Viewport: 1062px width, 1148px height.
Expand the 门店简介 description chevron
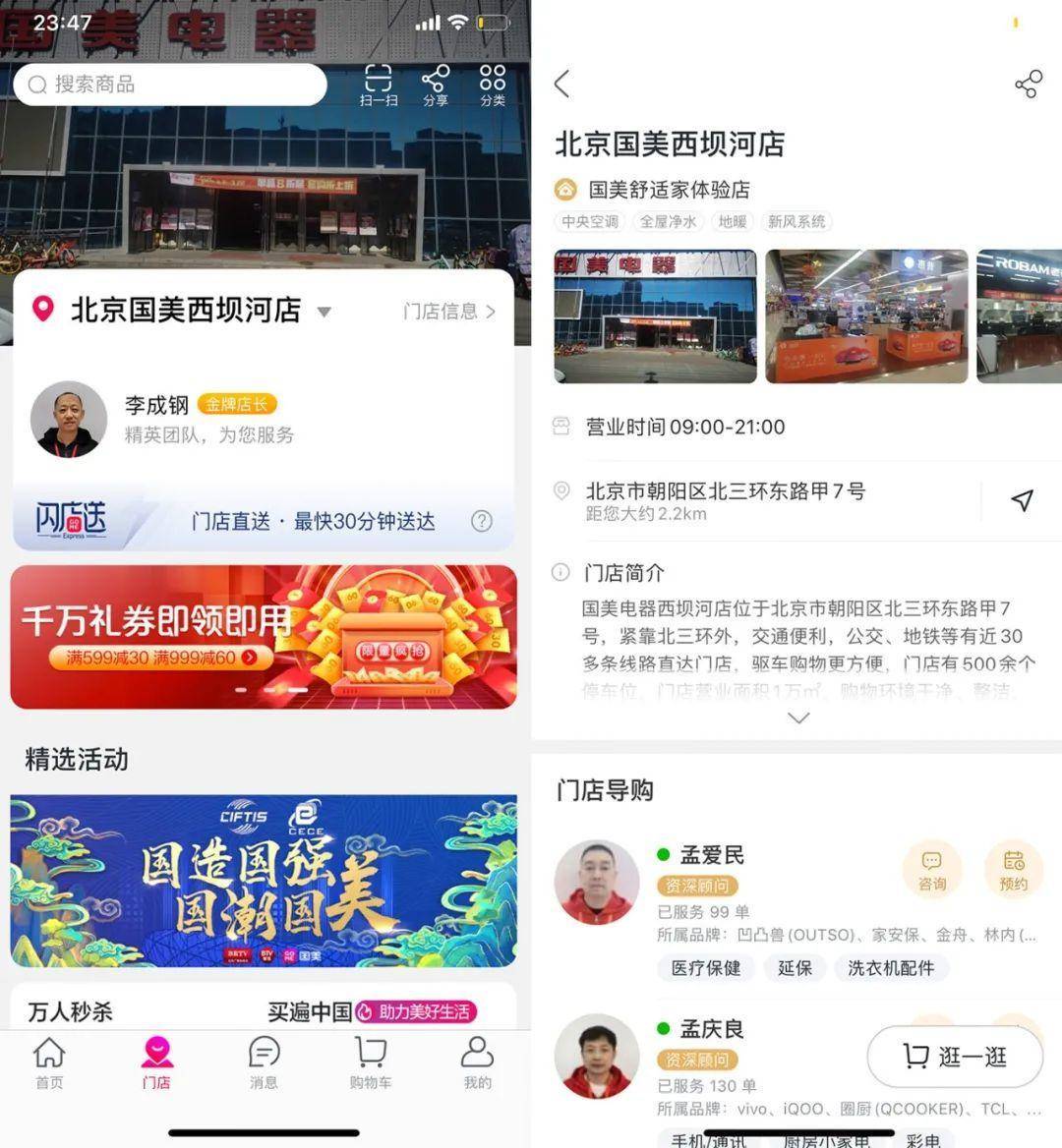pos(798,717)
